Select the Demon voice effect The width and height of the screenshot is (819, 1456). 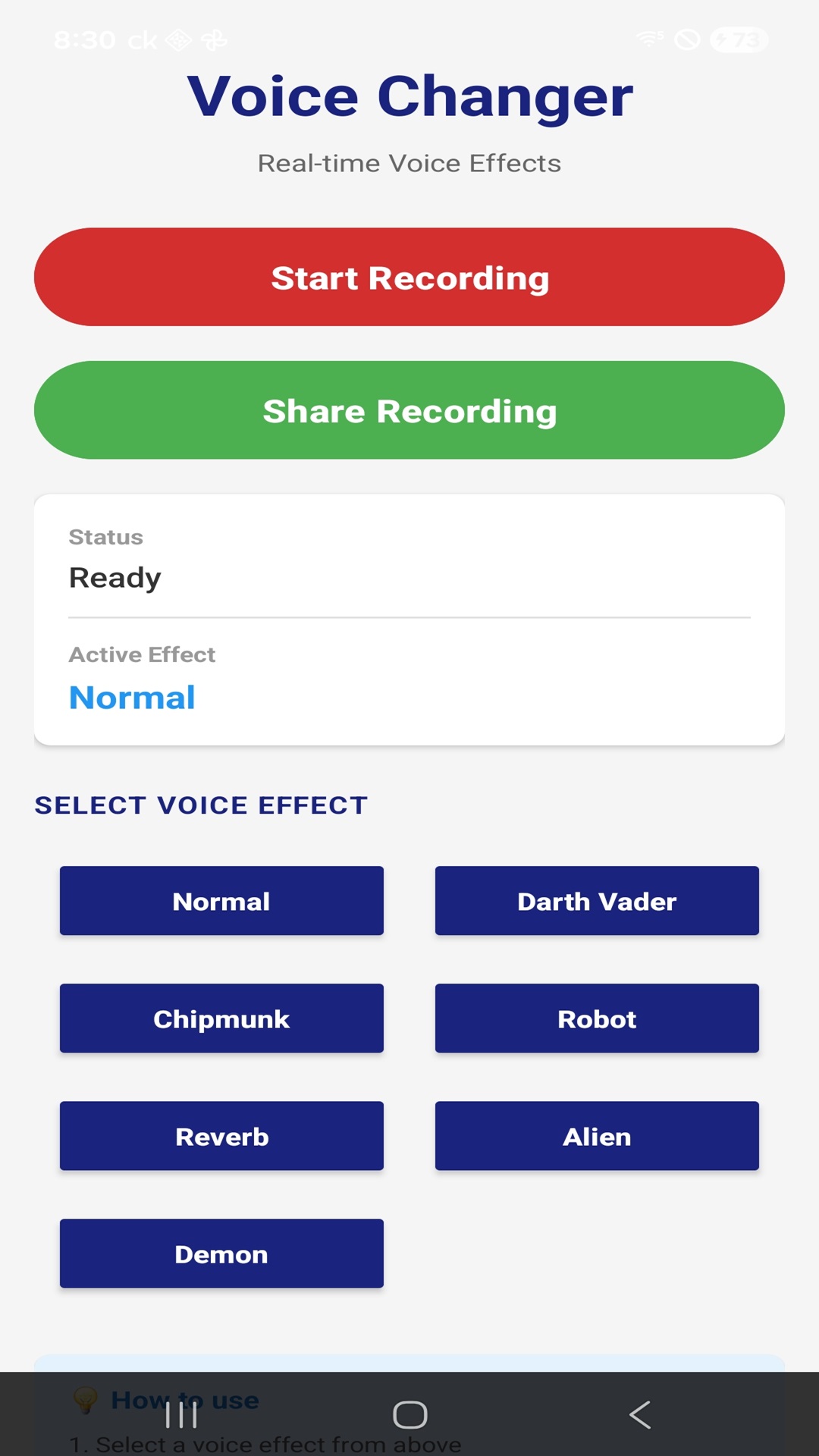221,1254
